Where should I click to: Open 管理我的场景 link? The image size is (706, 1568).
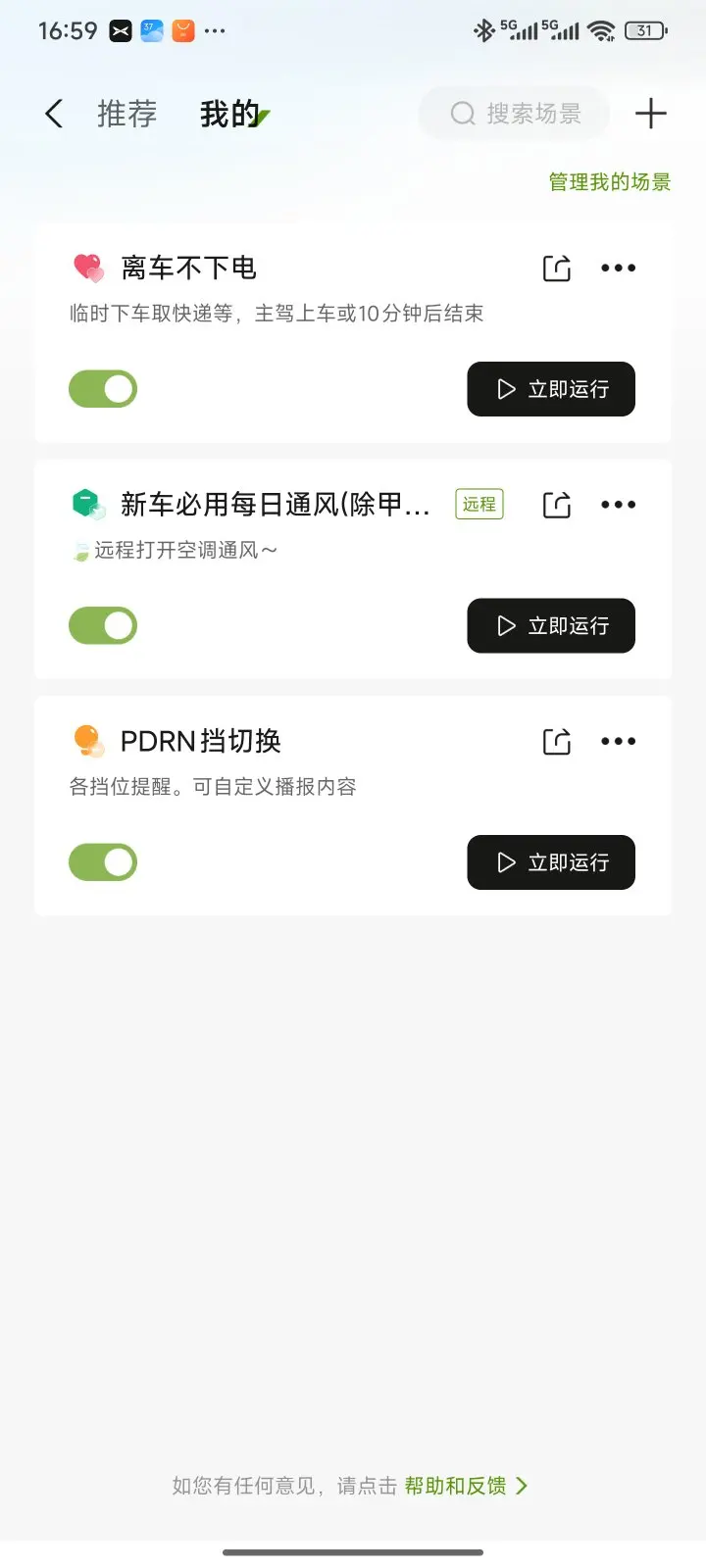pyautogui.click(x=610, y=182)
